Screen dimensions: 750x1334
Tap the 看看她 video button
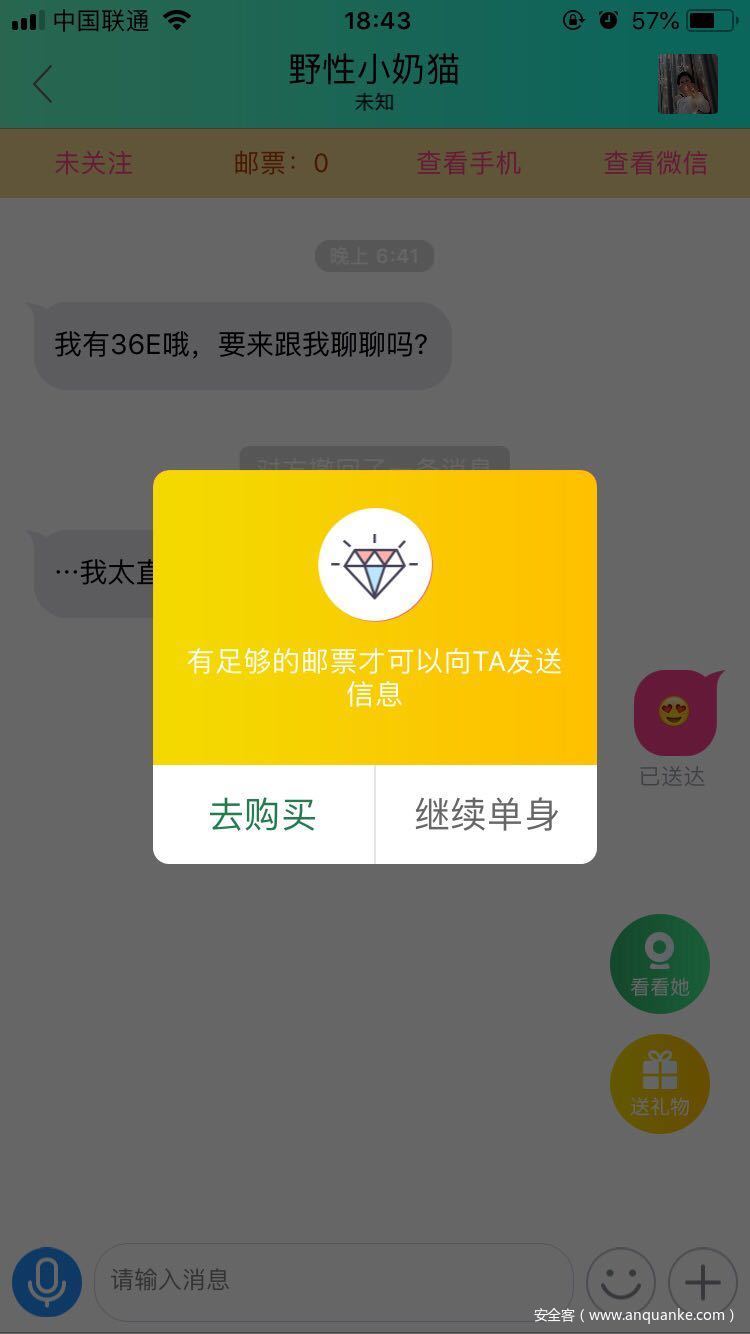(x=659, y=964)
